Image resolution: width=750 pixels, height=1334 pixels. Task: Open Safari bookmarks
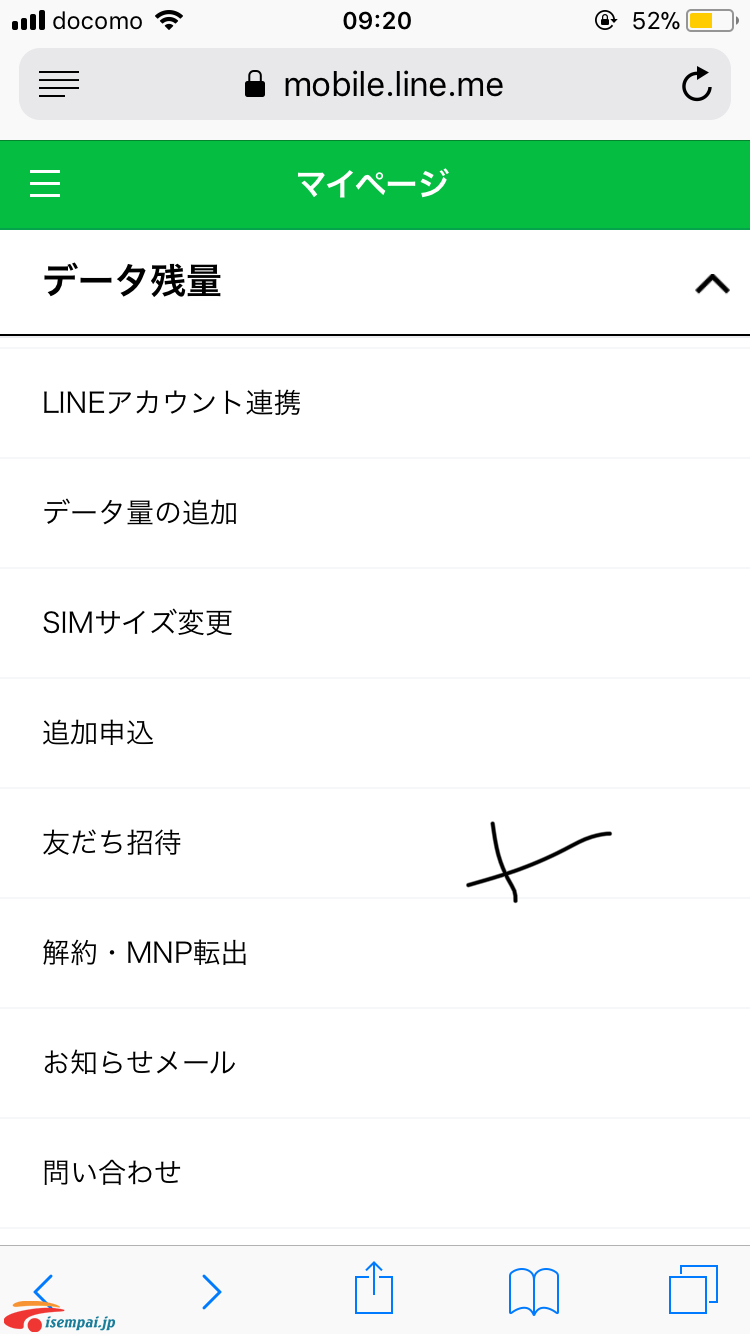tap(534, 1290)
